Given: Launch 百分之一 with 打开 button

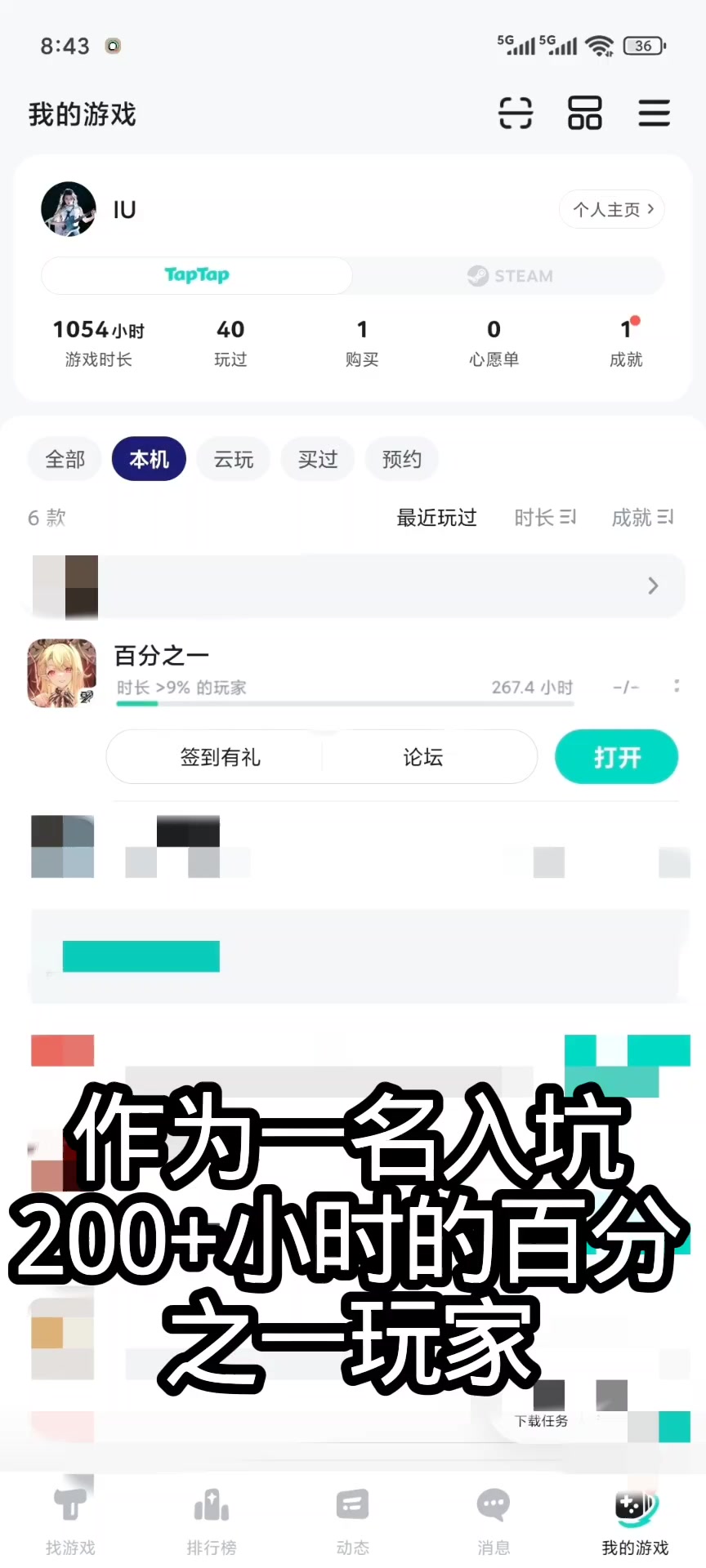Looking at the screenshot, I should point(616,757).
